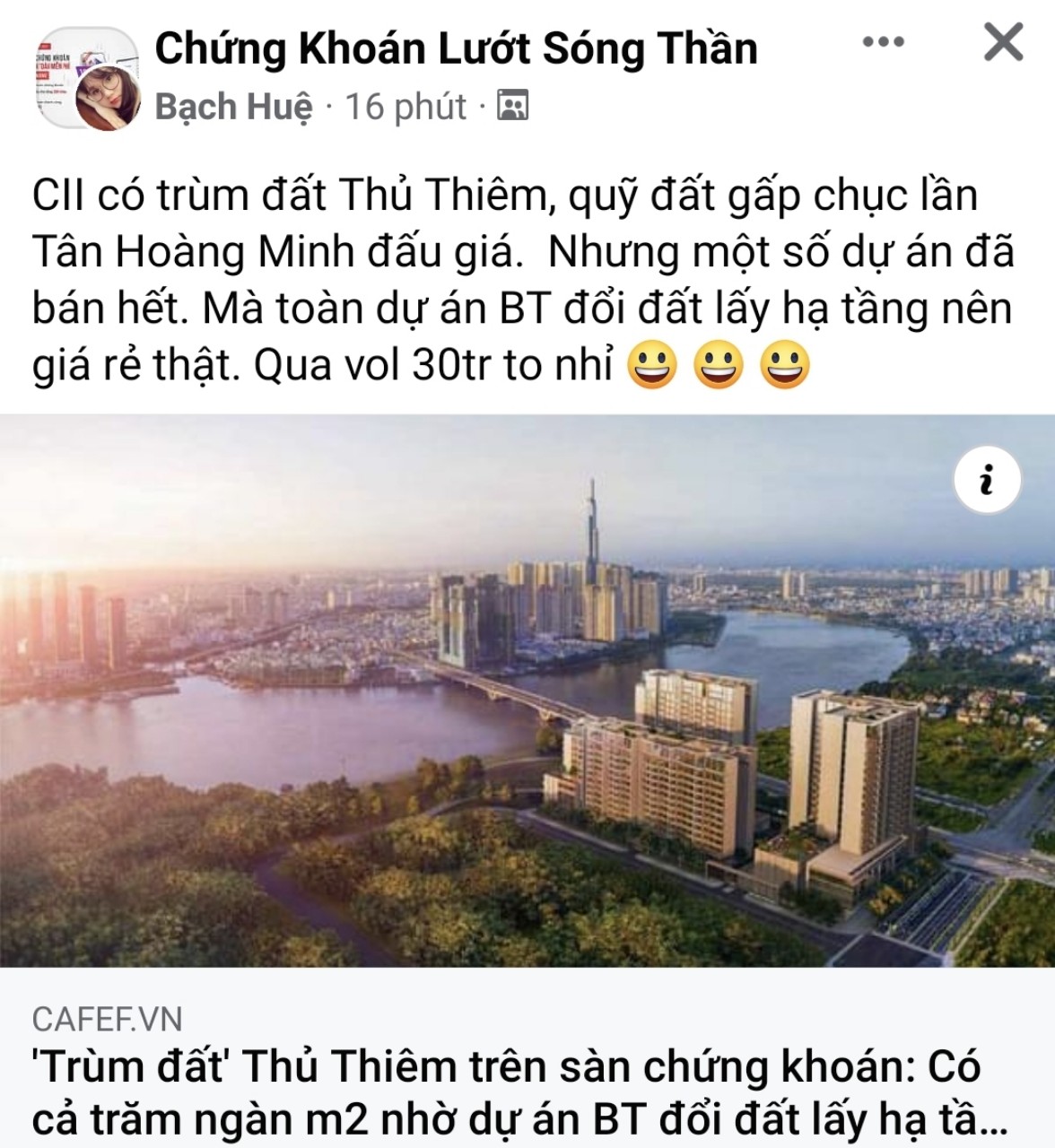Show link info via the i icon
Screen dimensions: 1055x1148
tap(987, 480)
